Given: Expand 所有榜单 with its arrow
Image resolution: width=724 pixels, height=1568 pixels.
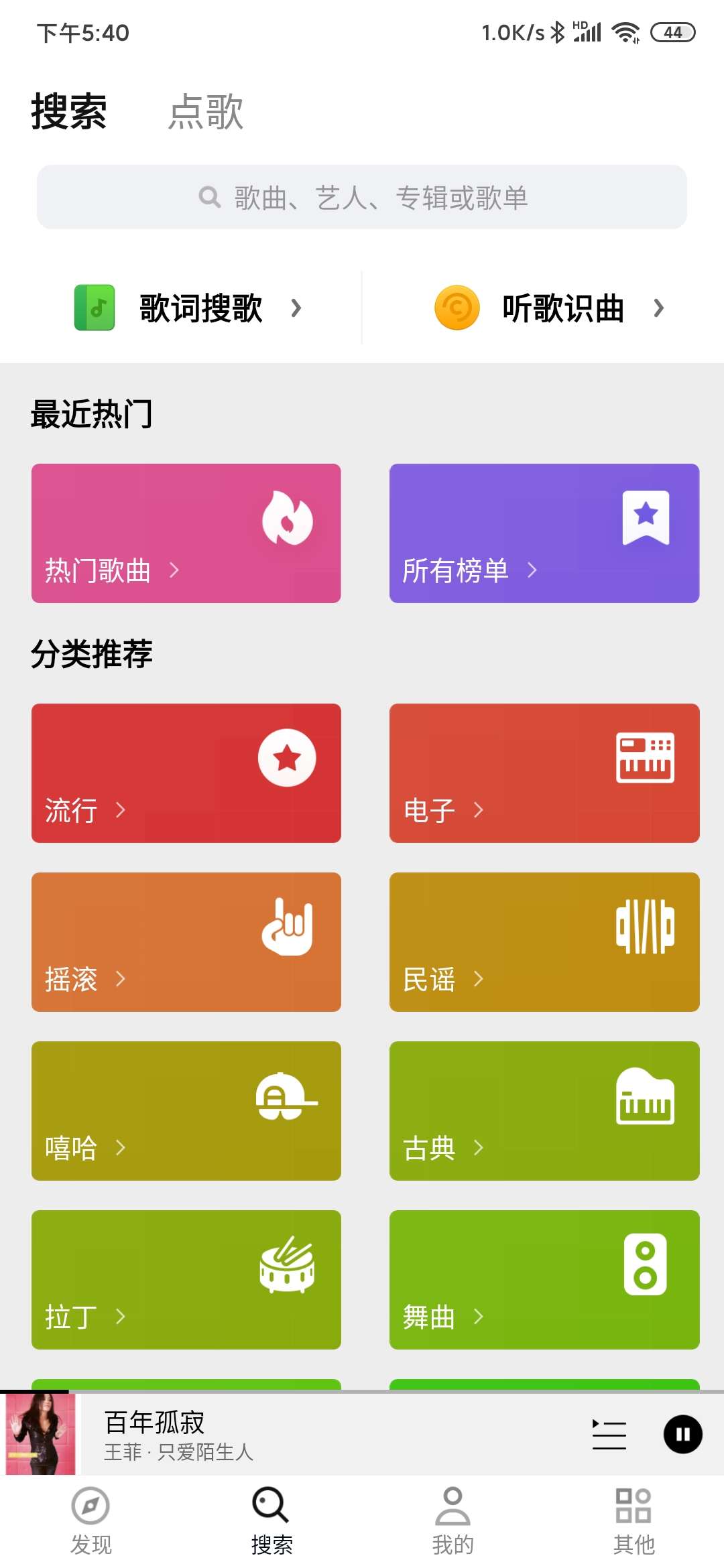Looking at the screenshot, I should pos(534,570).
